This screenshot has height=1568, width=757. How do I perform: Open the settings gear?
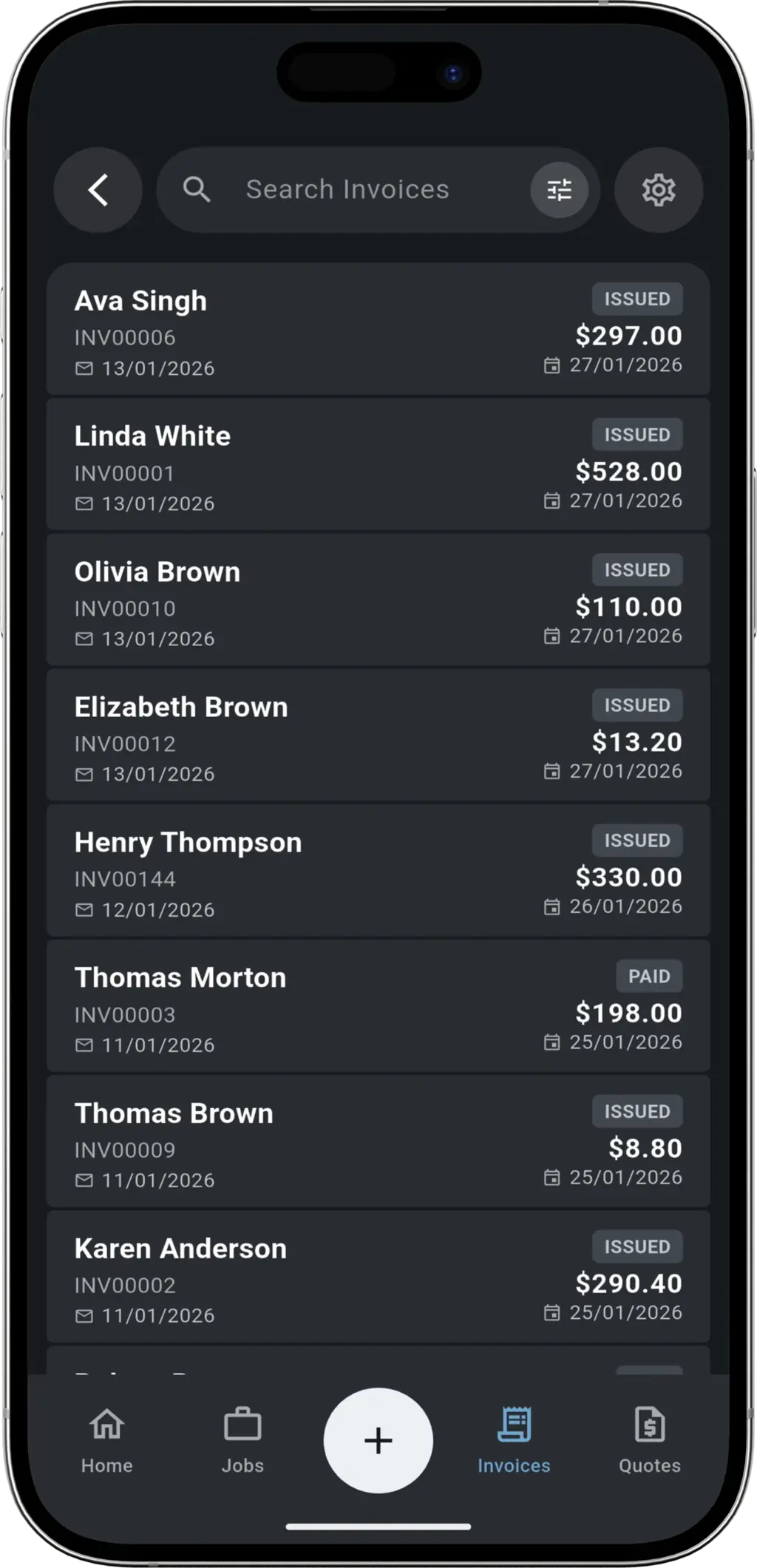[x=658, y=190]
